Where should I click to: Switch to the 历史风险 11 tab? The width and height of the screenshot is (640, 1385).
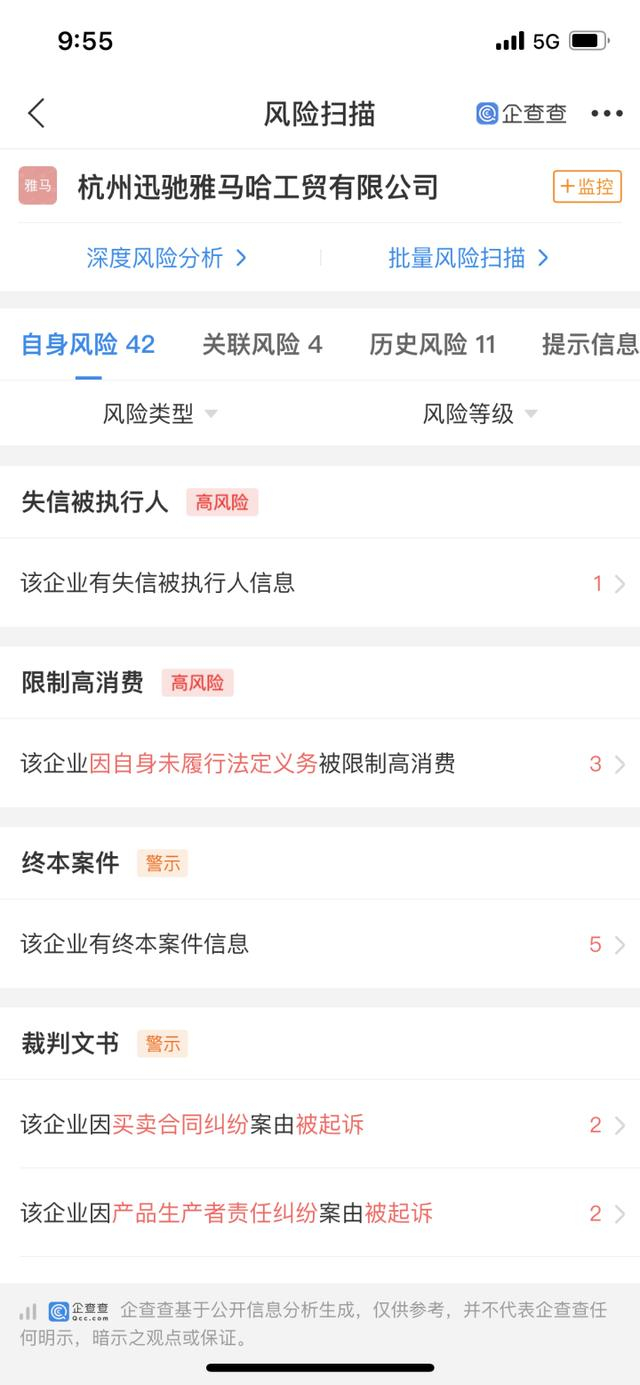[432, 345]
